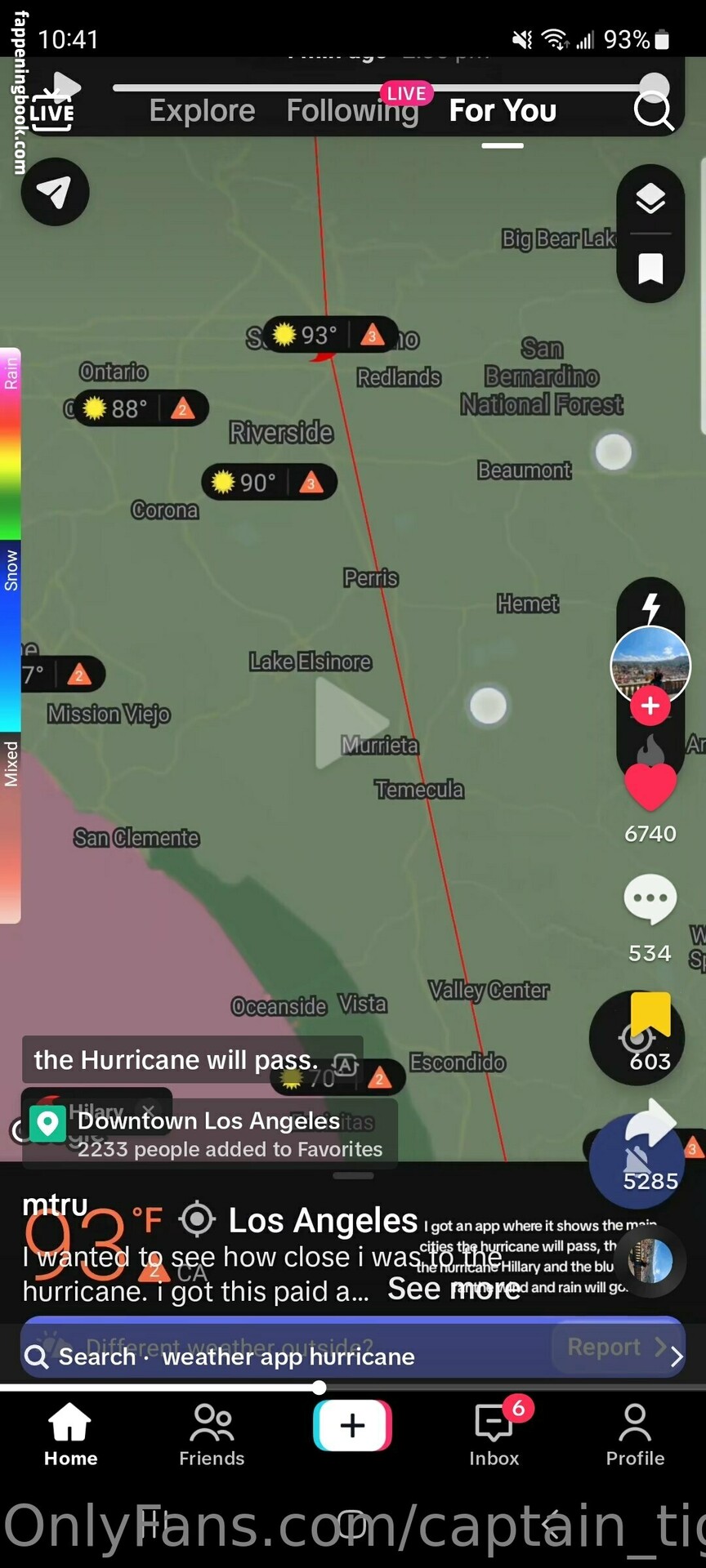Screen dimensions: 706x1568
Task: Share this video with the arrow
Action: [x=650, y=1124]
